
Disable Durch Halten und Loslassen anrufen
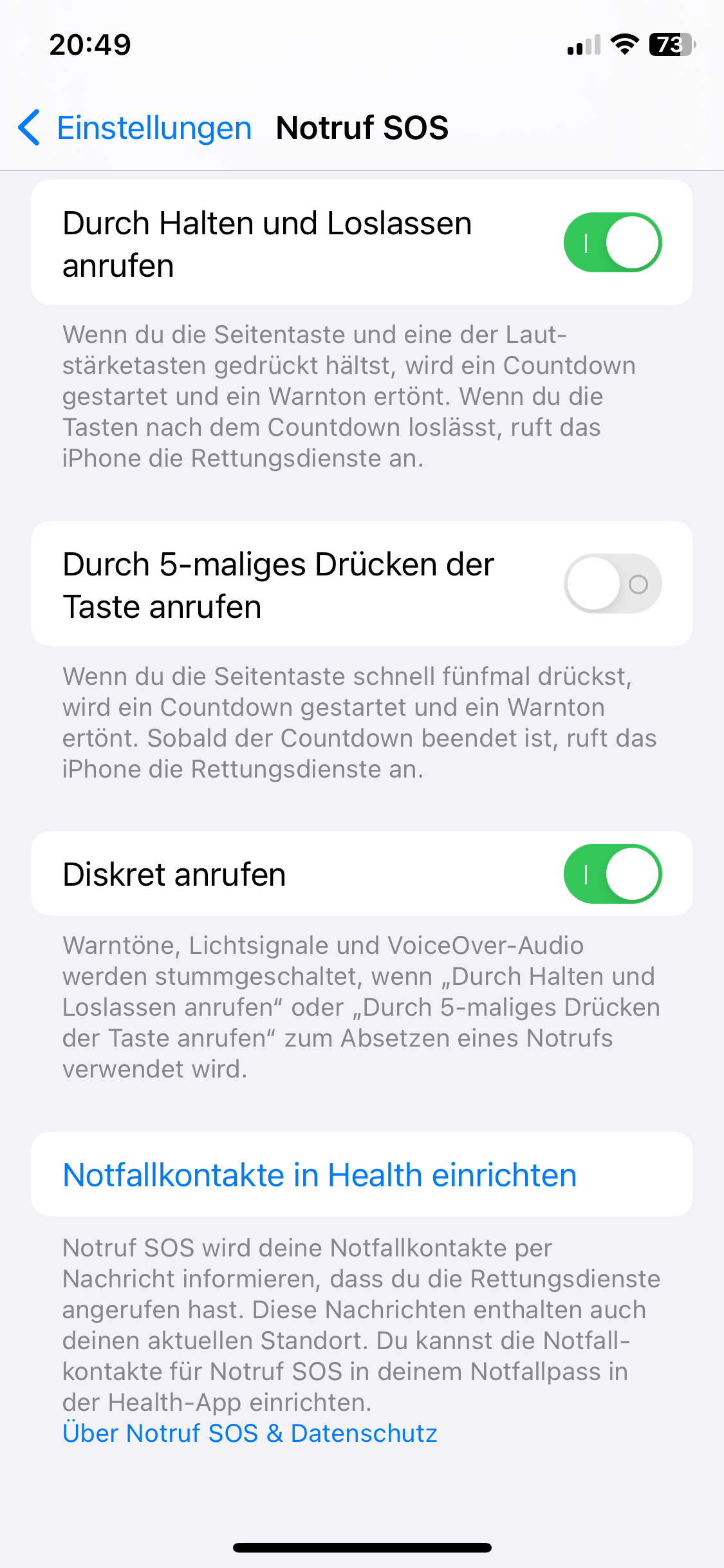612,243
